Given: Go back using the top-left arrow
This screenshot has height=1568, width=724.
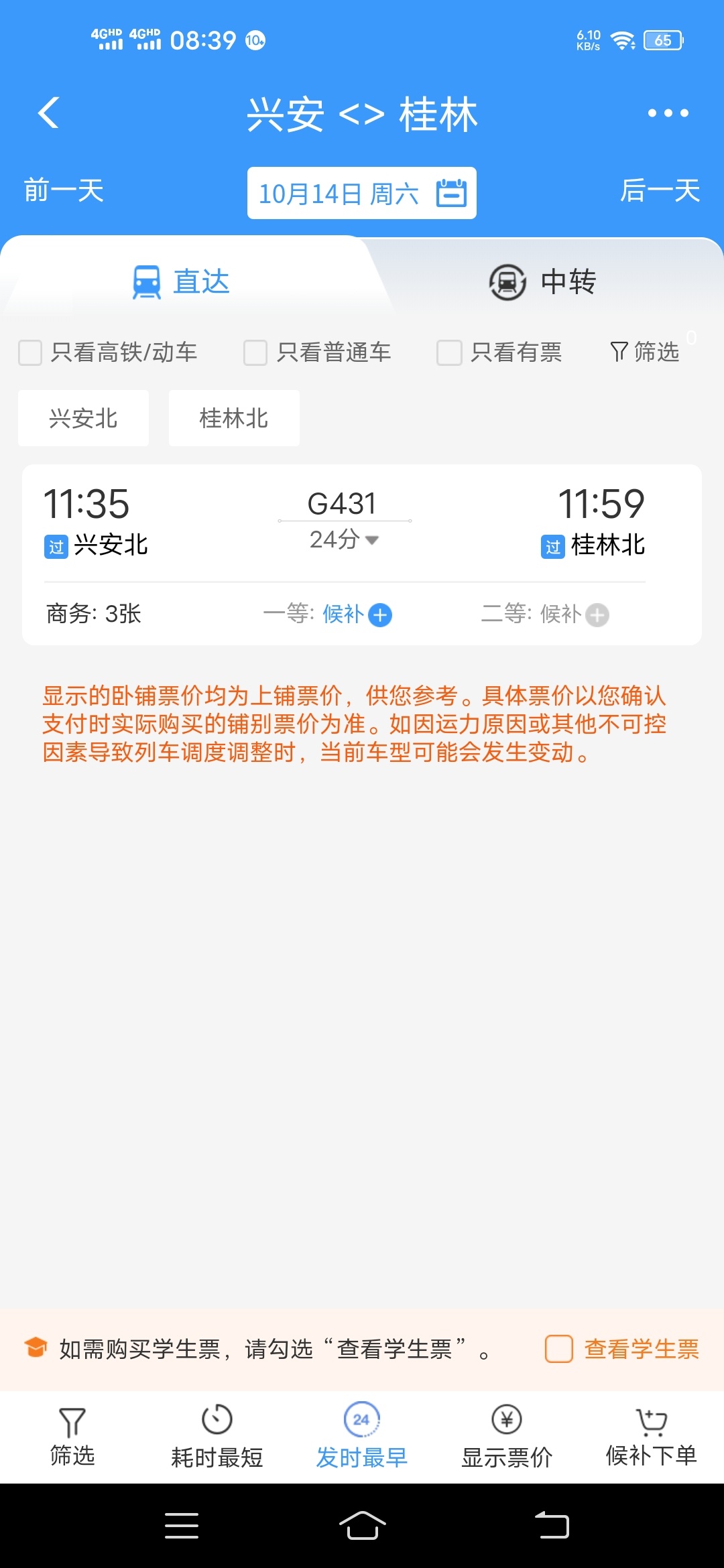Looking at the screenshot, I should (49, 113).
